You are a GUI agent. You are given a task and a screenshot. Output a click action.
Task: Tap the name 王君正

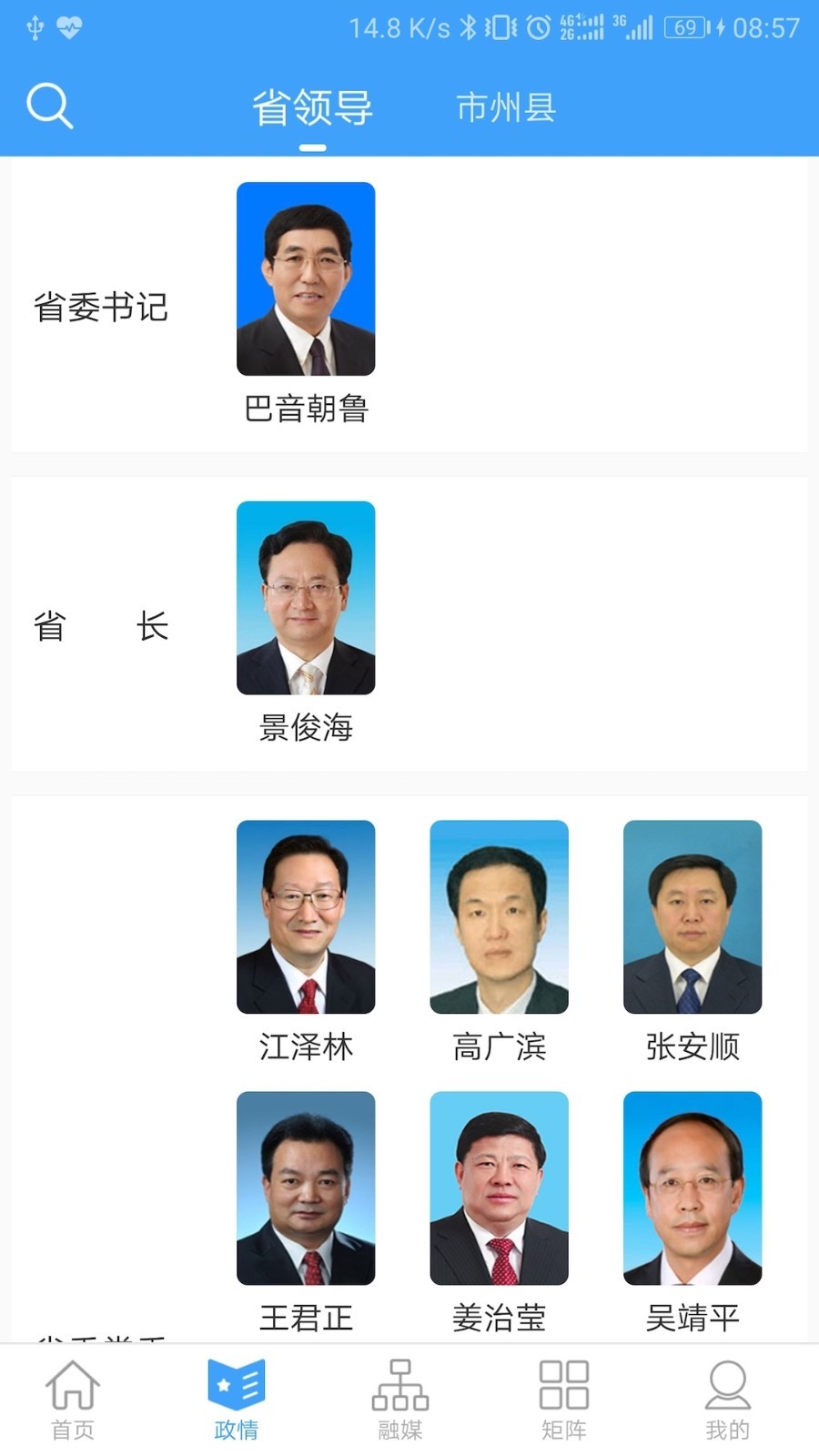pyautogui.click(x=305, y=1315)
